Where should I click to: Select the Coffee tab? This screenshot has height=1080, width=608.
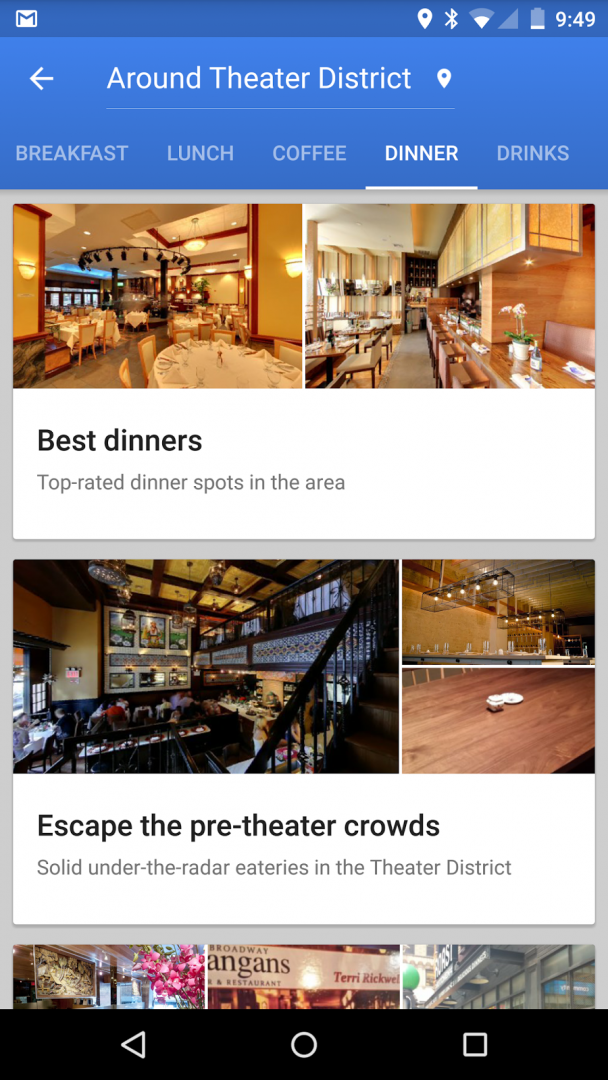(309, 153)
